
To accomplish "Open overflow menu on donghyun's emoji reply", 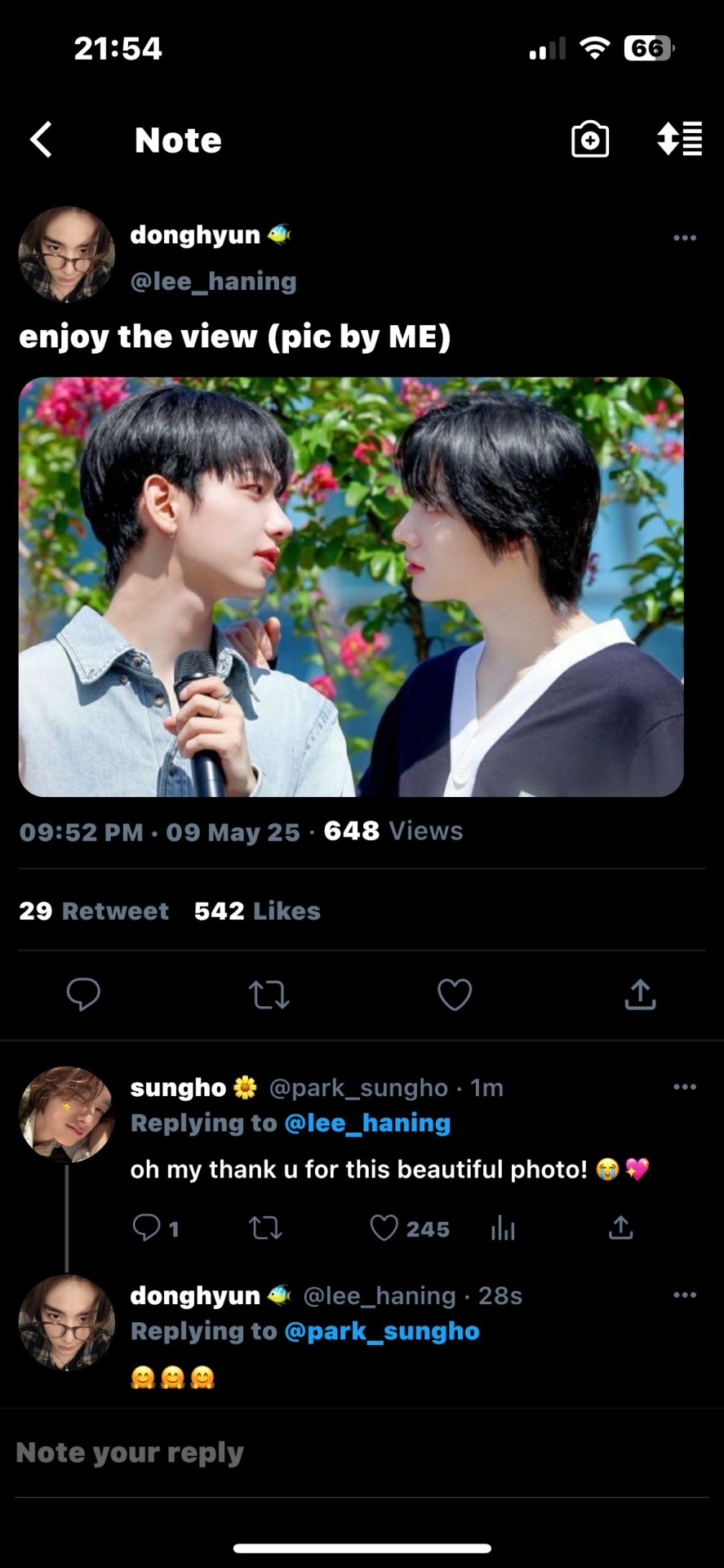I will pos(684,1295).
